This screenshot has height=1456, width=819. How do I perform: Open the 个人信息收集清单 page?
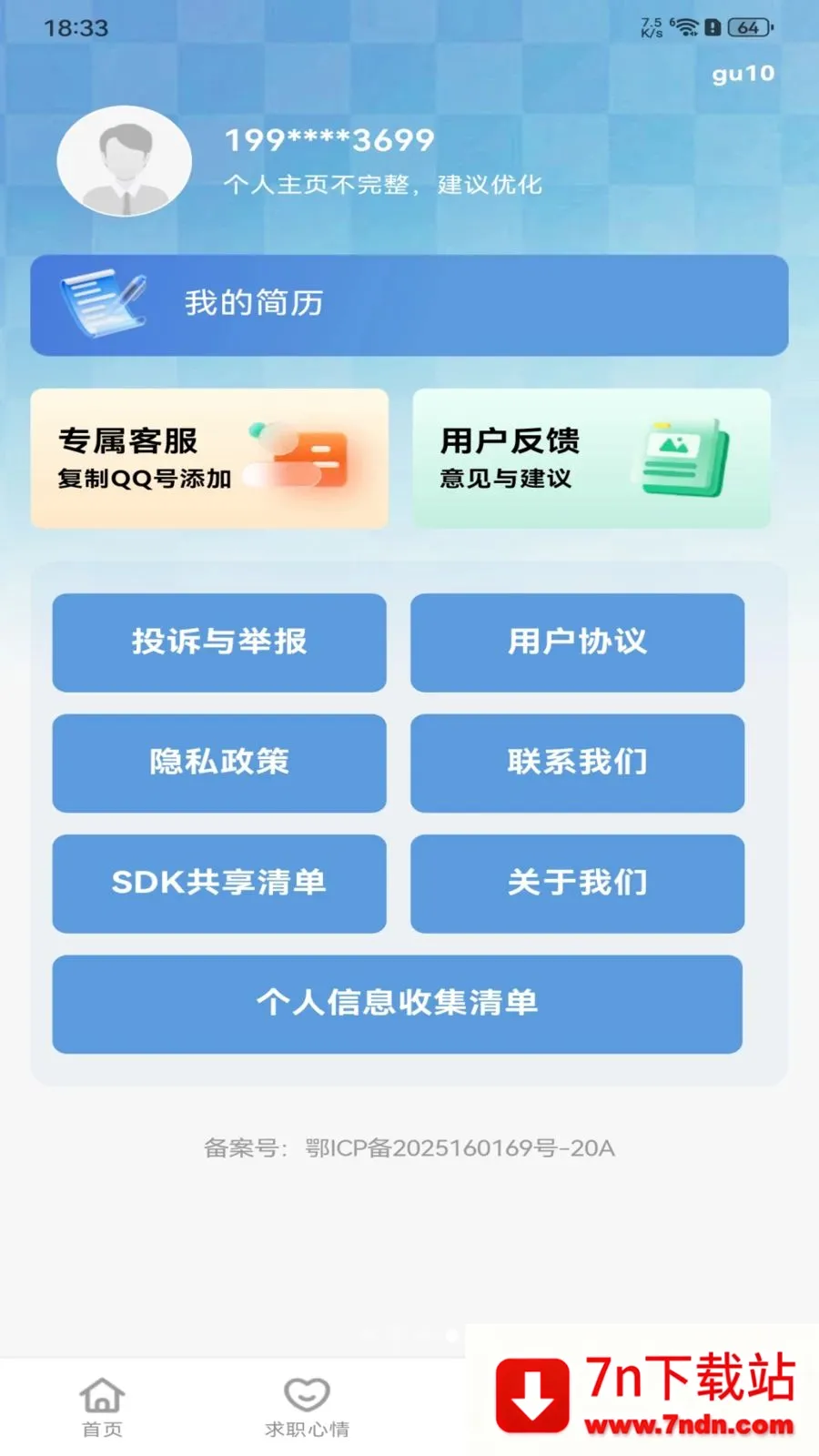(397, 1005)
